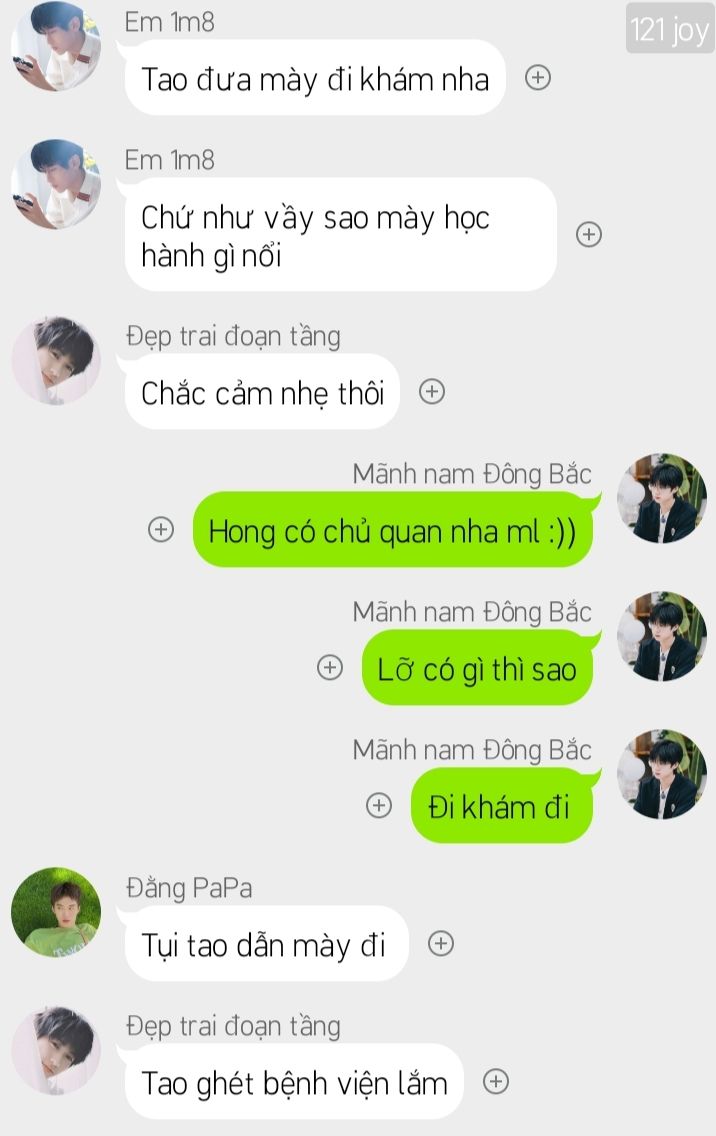Tap plus icon beside "Tụi tao dẫn mày đi"

(x=441, y=943)
